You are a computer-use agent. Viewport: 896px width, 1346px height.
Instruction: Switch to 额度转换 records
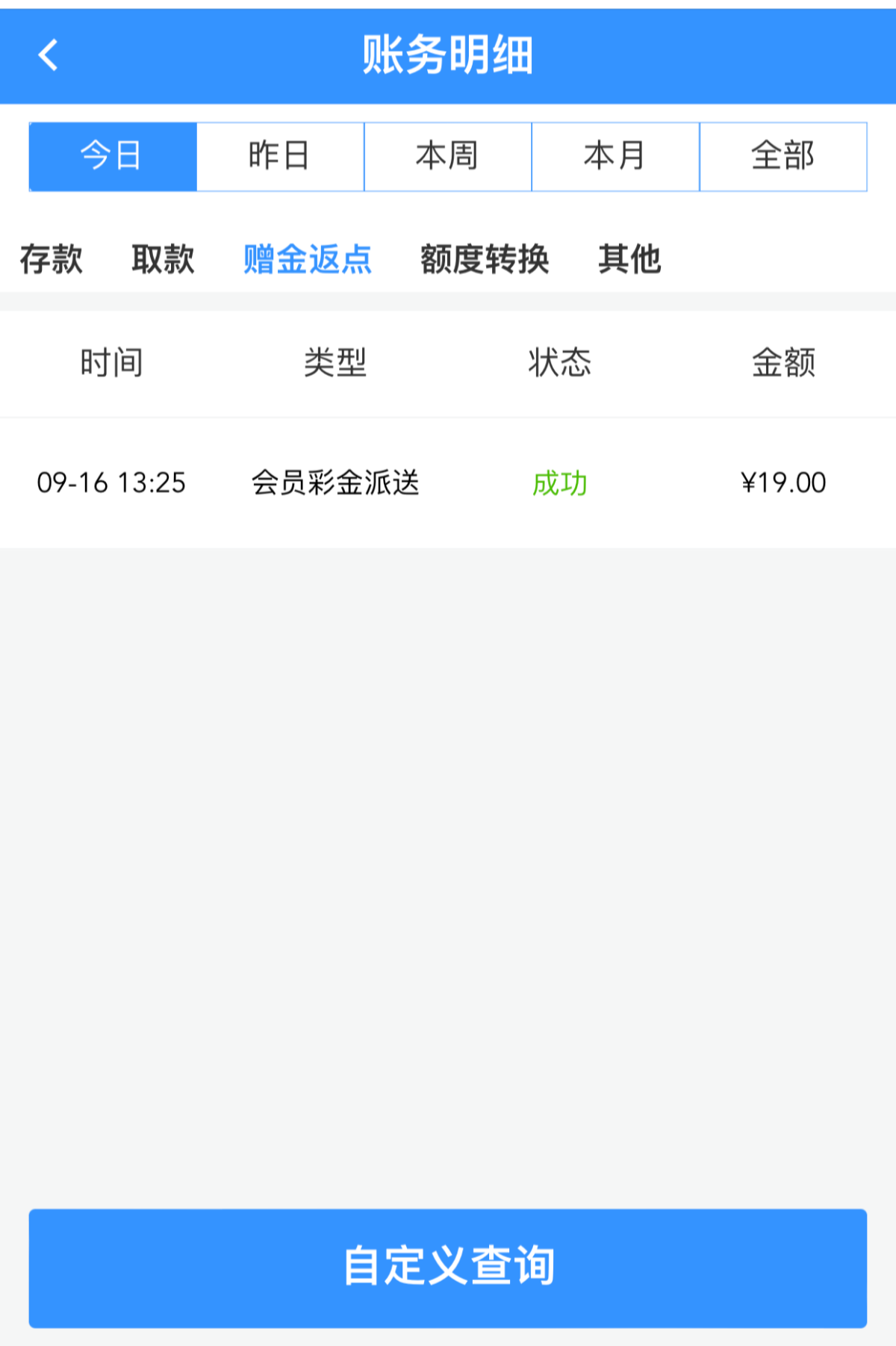485,259
